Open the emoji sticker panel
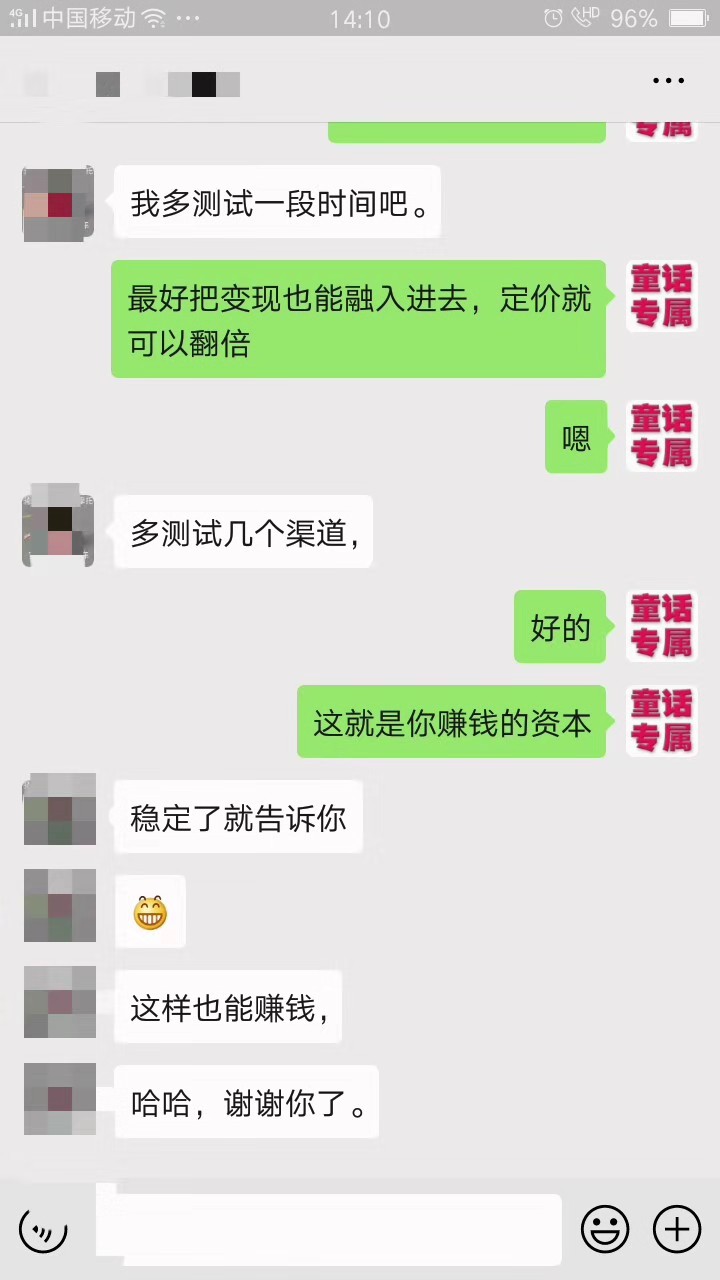Image resolution: width=720 pixels, height=1280 pixels. (605, 1228)
